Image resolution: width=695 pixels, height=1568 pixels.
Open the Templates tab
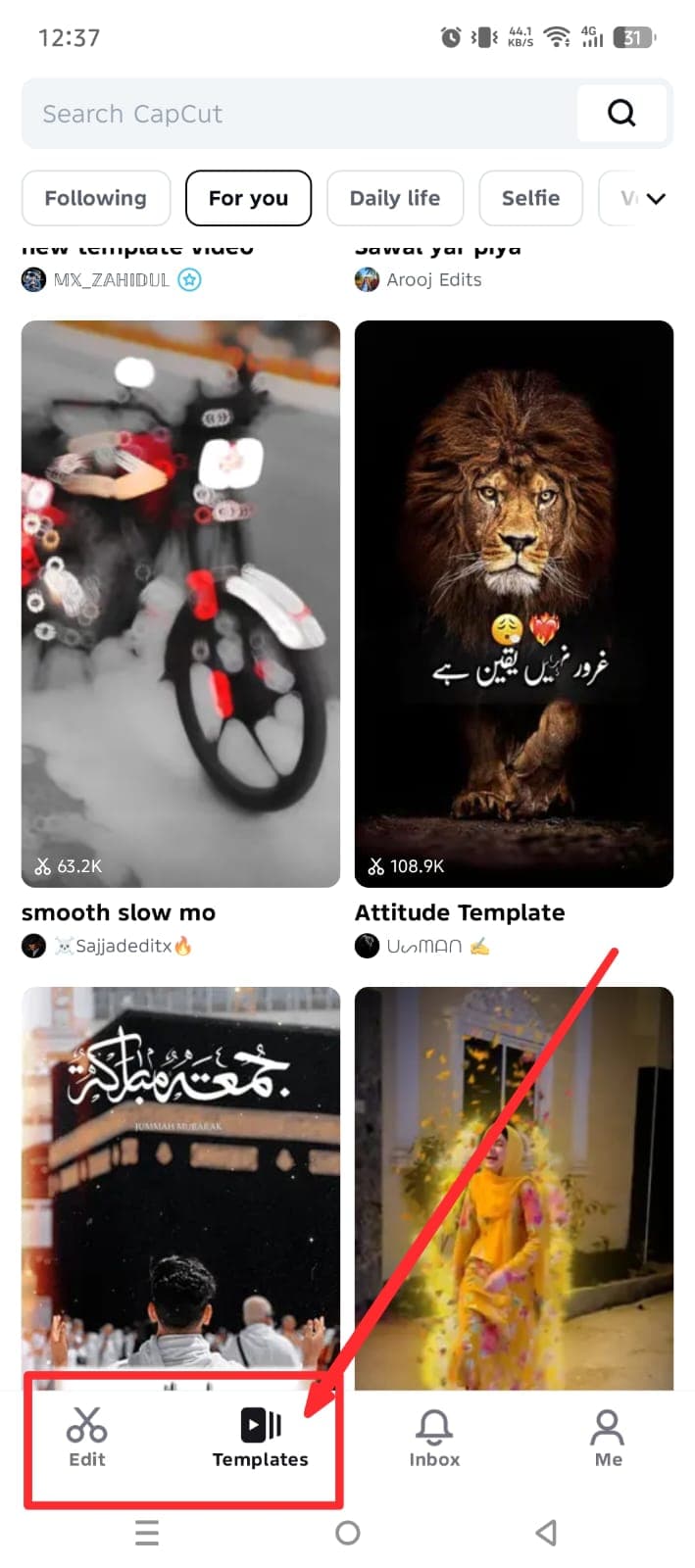[260, 1437]
